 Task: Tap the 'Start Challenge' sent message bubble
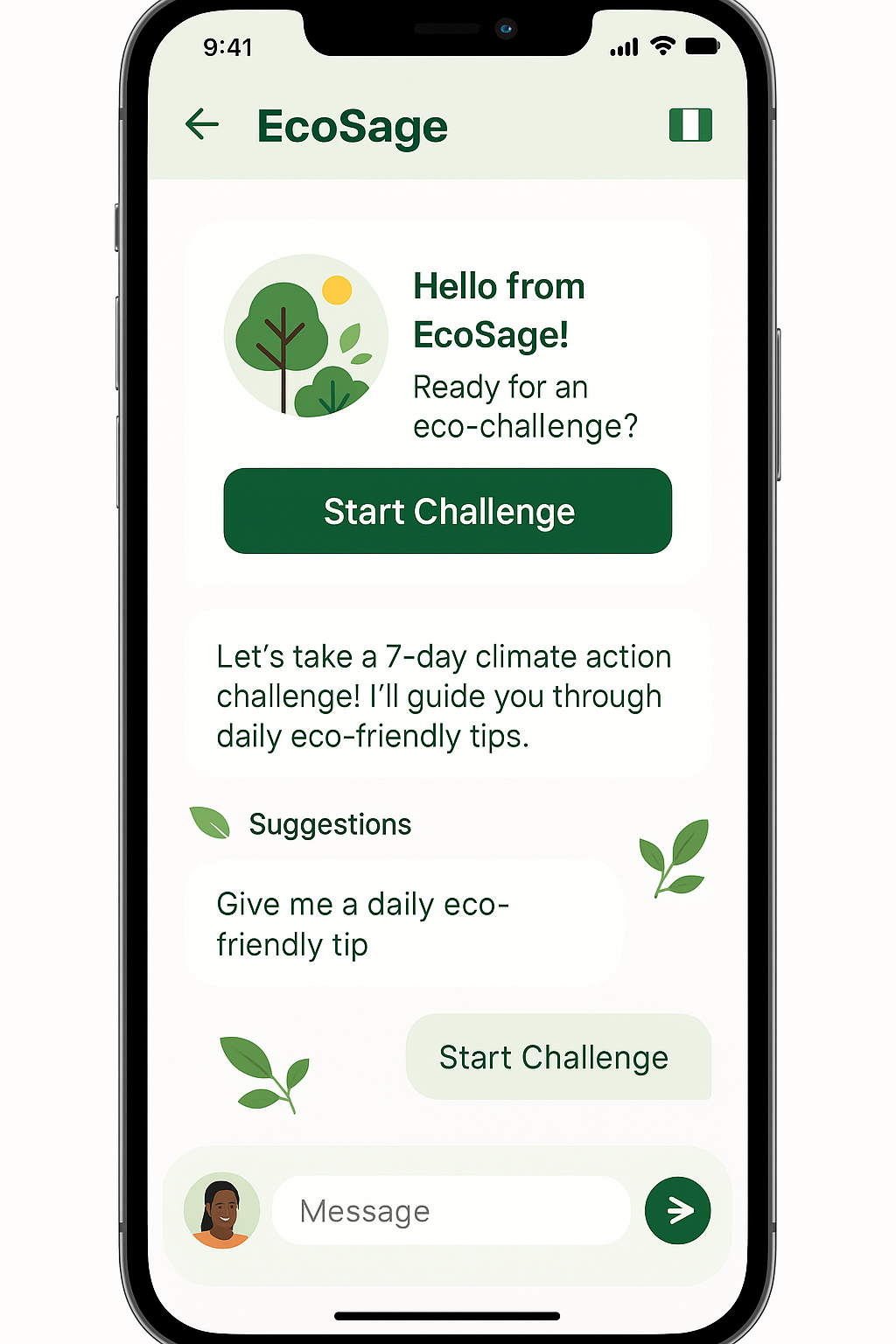click(x=557, y=1057)
